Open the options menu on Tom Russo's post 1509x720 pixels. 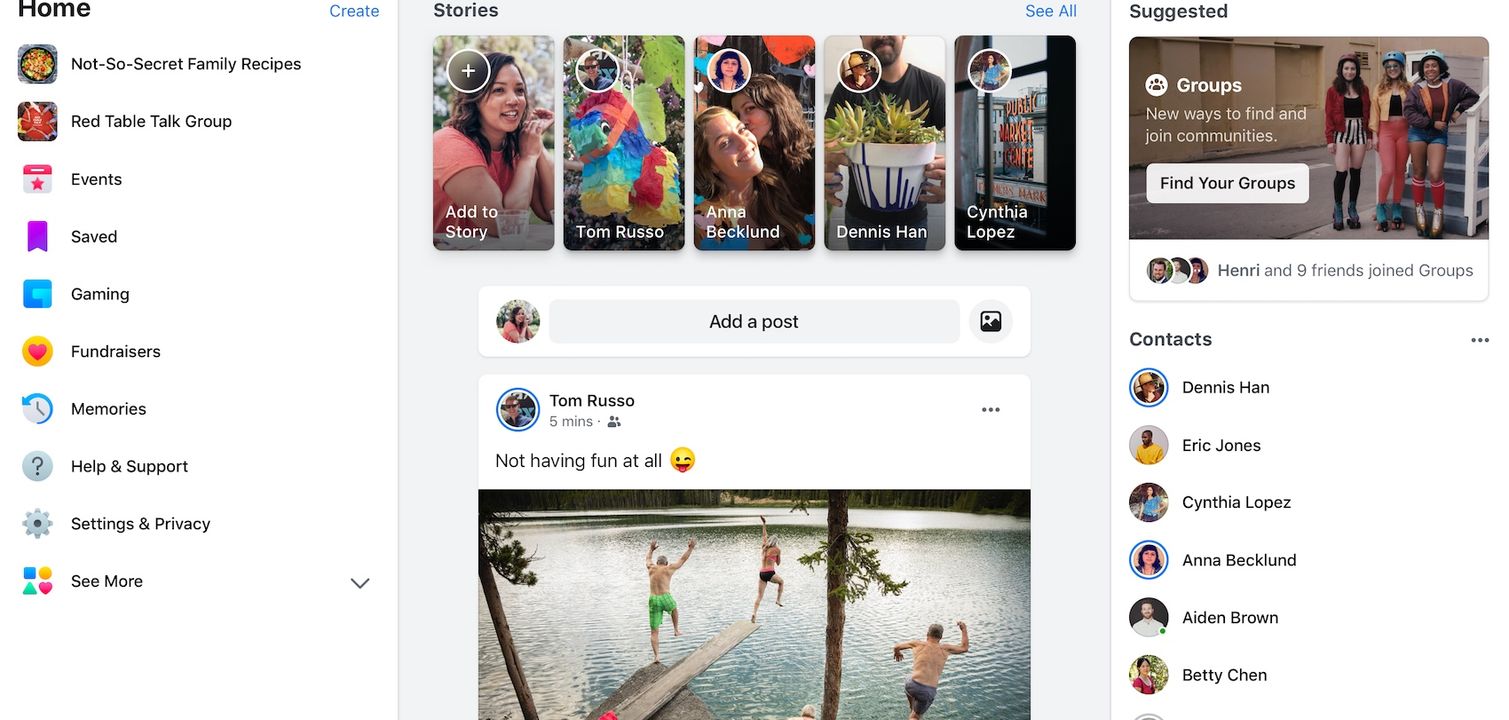pos(990,410)
